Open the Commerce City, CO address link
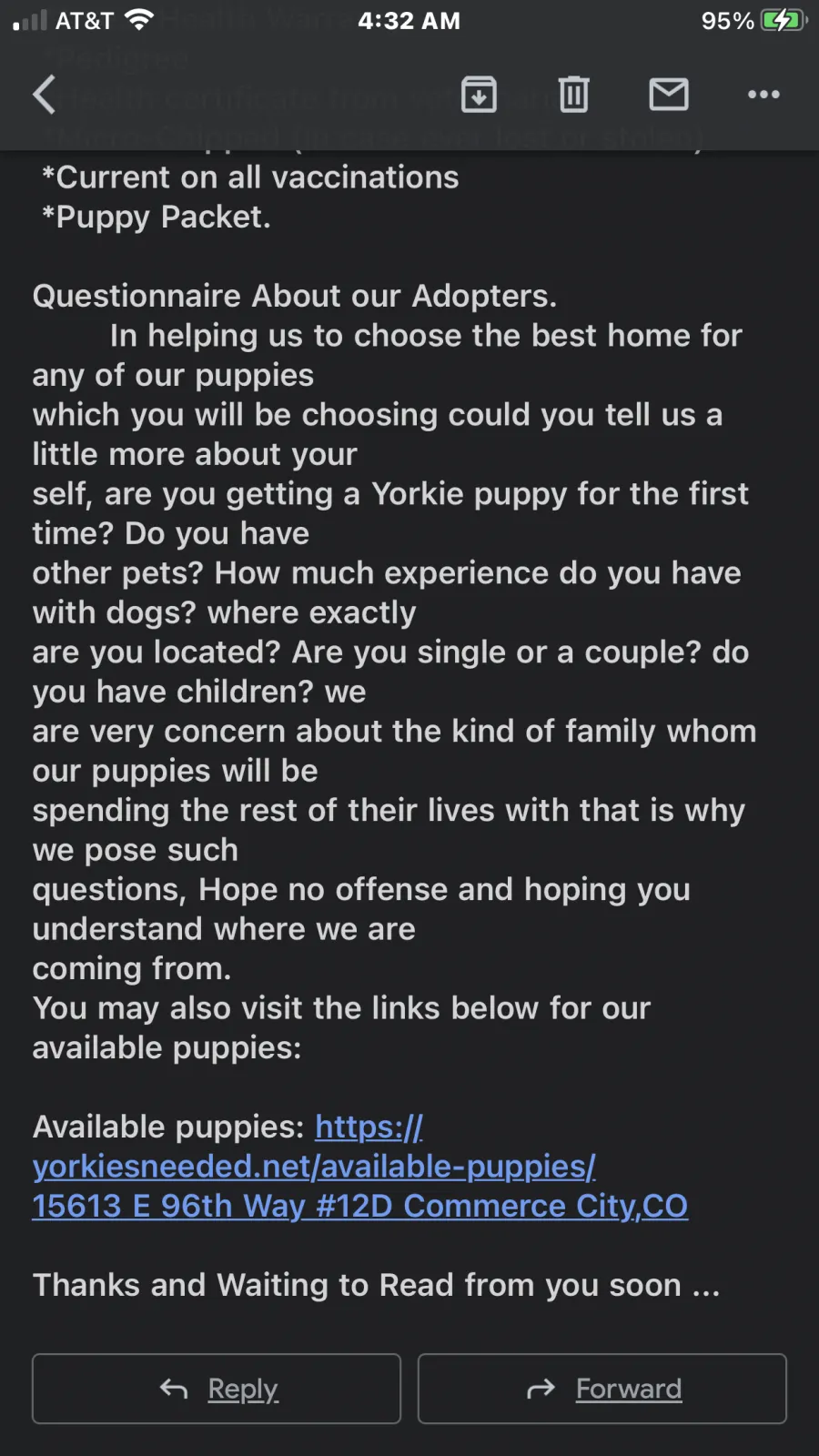This screenshot has height=1456, width=819. tap(360, 1206)
